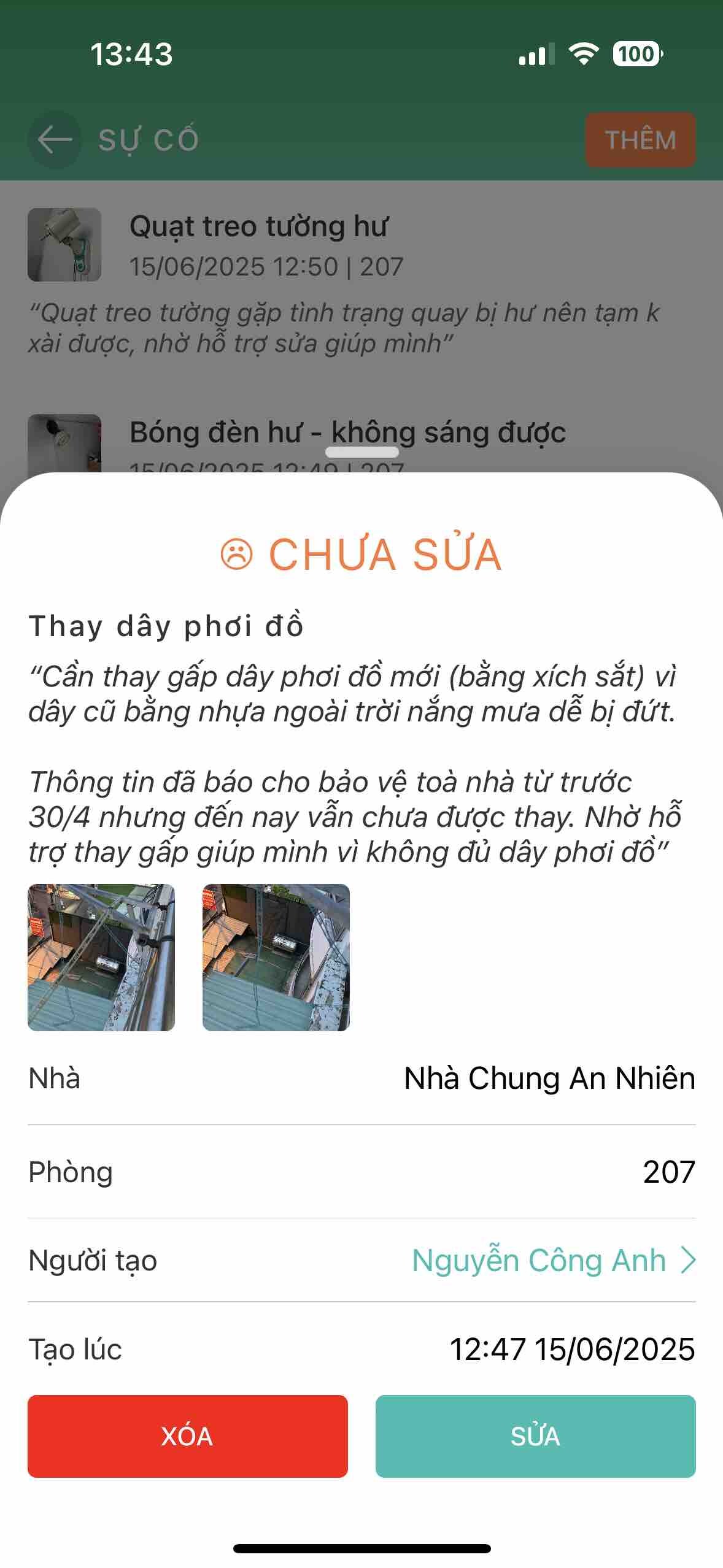The height and width of the screenshot is (1568, 723).
Task: View the first clothesline photo
Action: tap(101, 957)
